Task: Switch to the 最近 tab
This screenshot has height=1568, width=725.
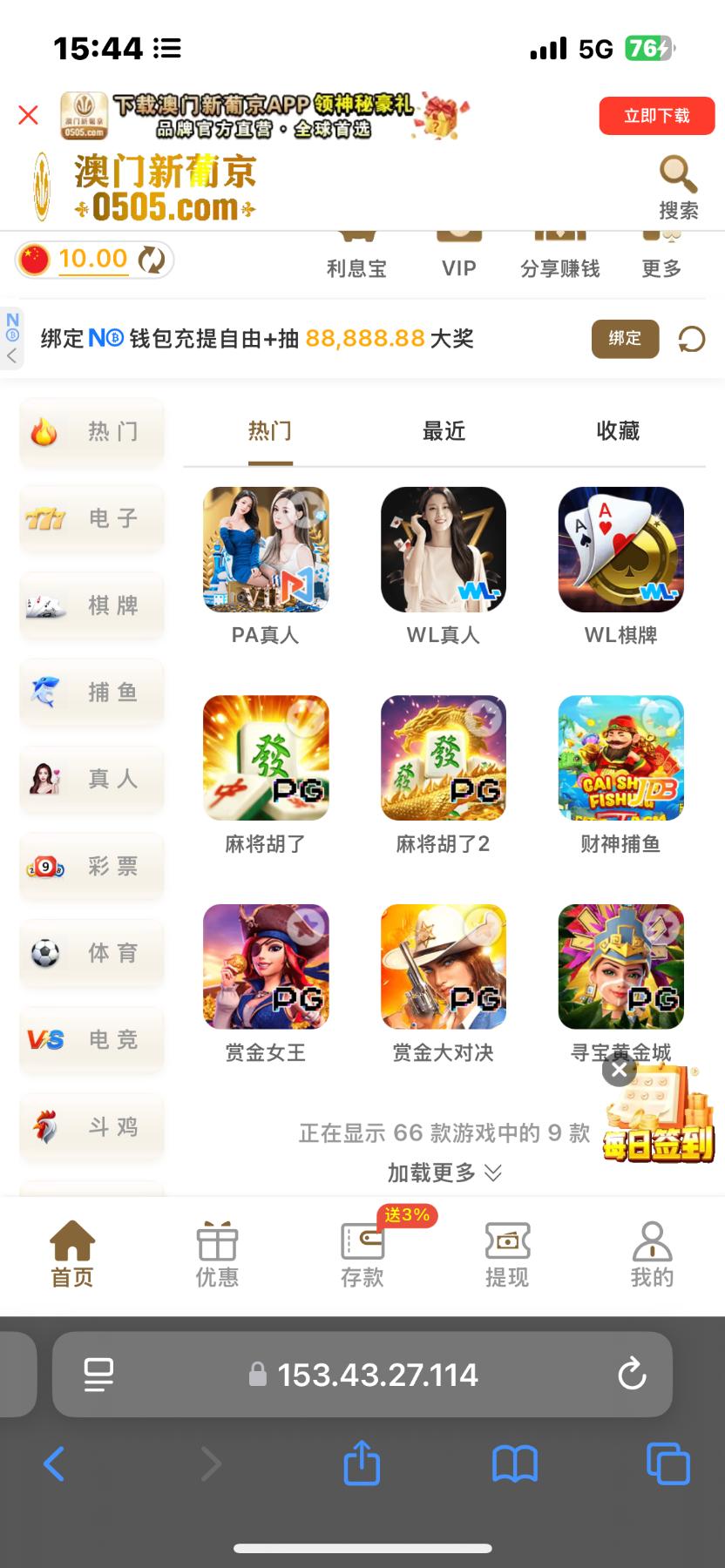Action: pyautogui.click(x=444, y=431)
